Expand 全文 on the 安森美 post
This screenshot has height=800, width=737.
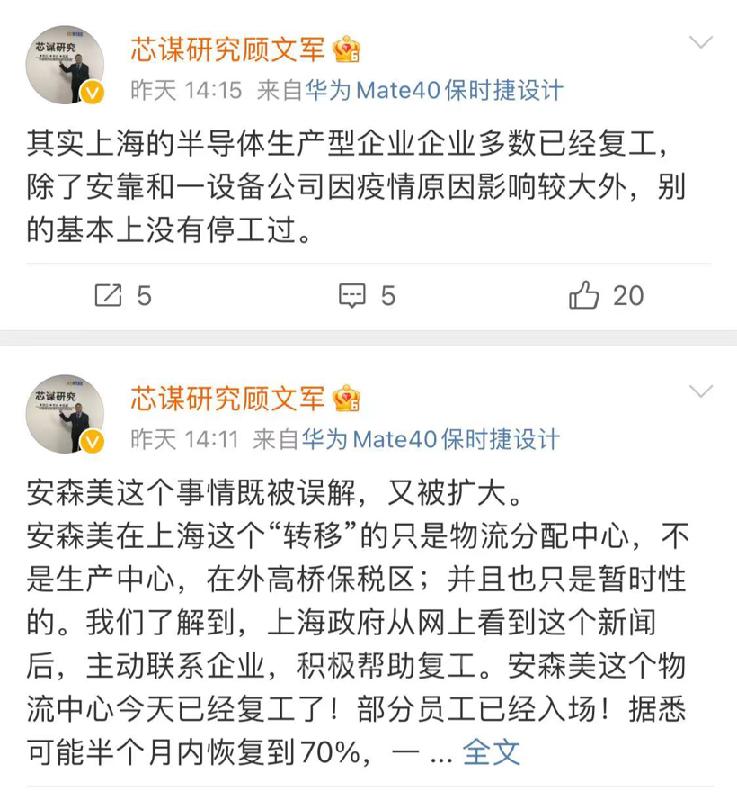pyautogui.click(x=491, y=751)
